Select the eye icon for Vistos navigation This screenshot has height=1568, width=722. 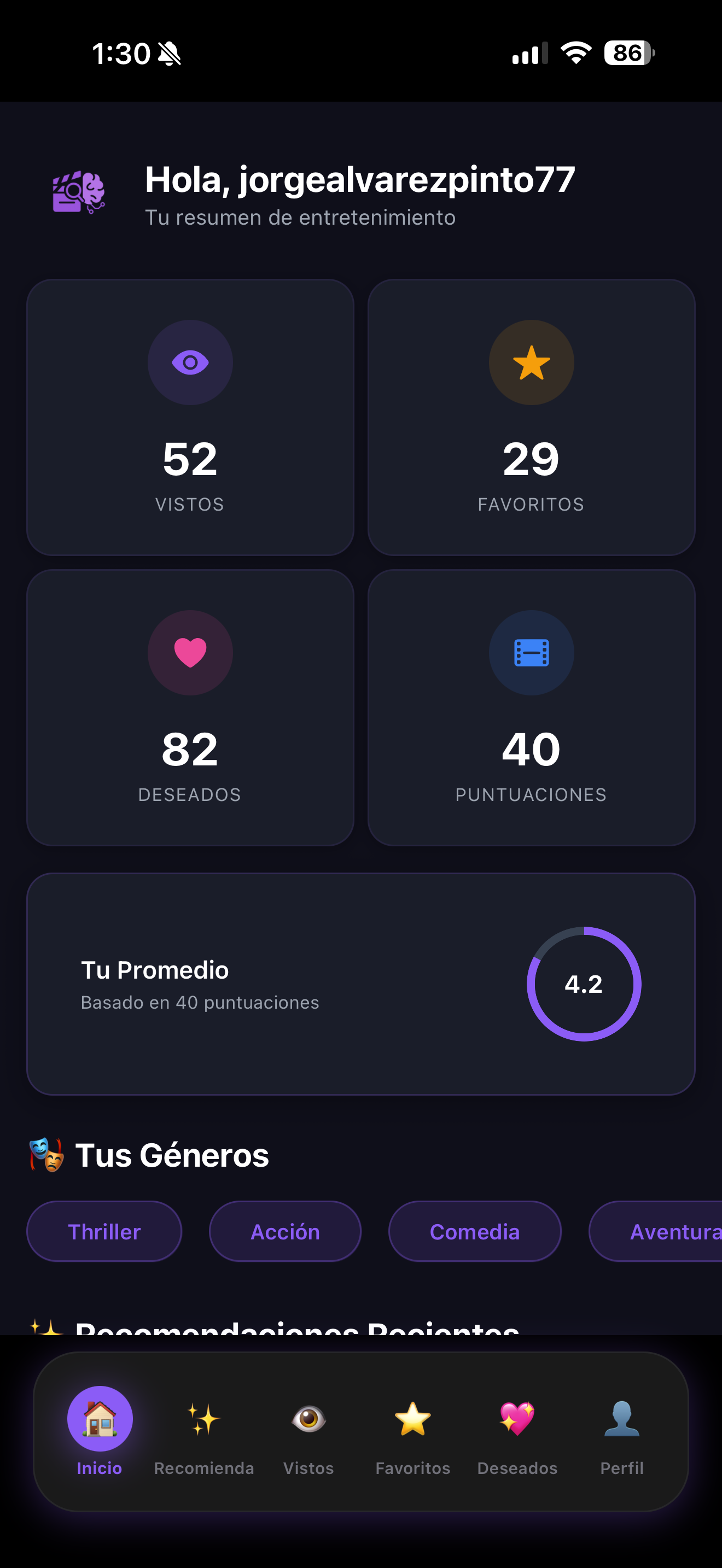point(308,1418)
